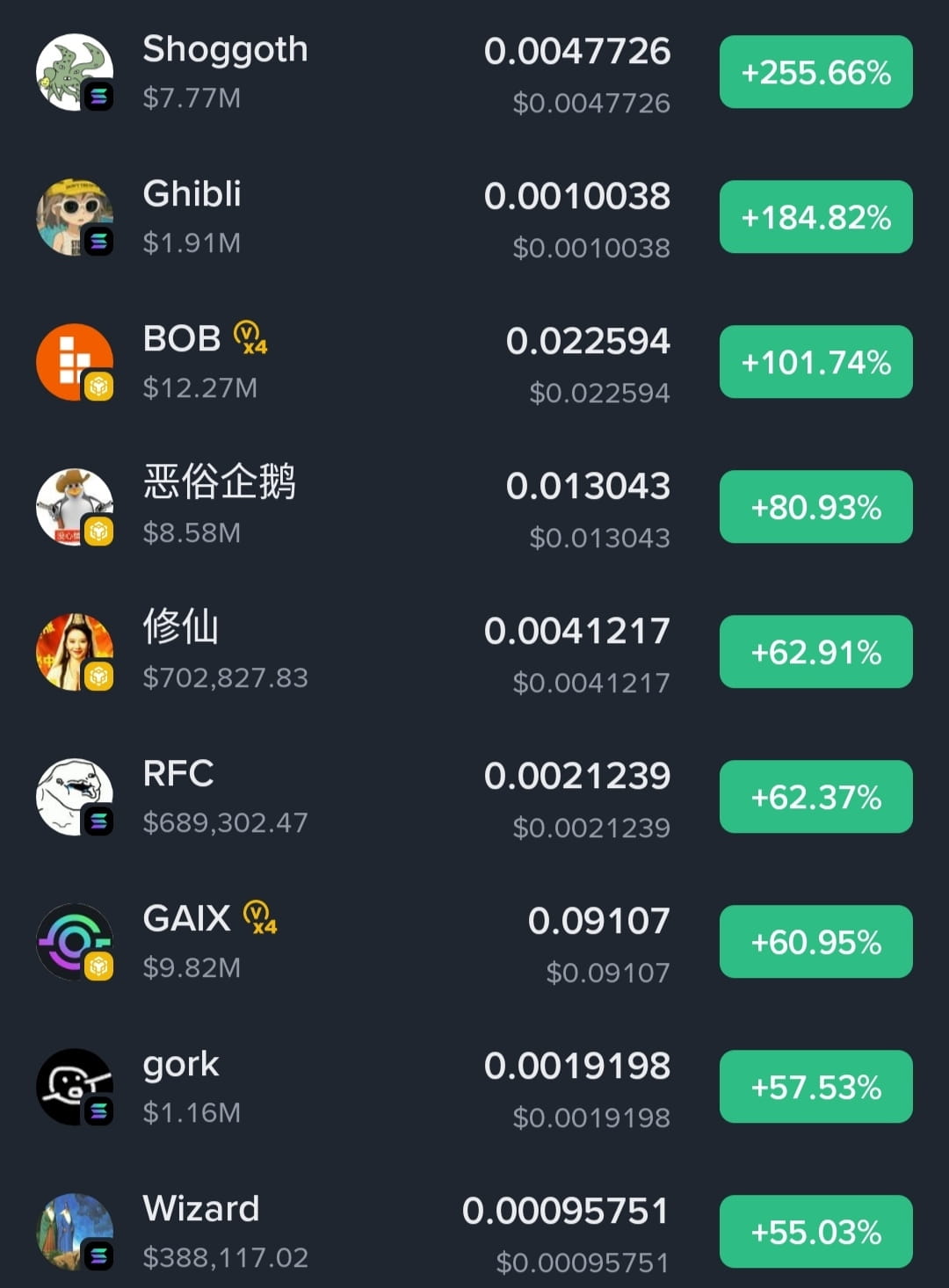
Task: Tap the +62.37% change badge
Action: coord(815,797)
